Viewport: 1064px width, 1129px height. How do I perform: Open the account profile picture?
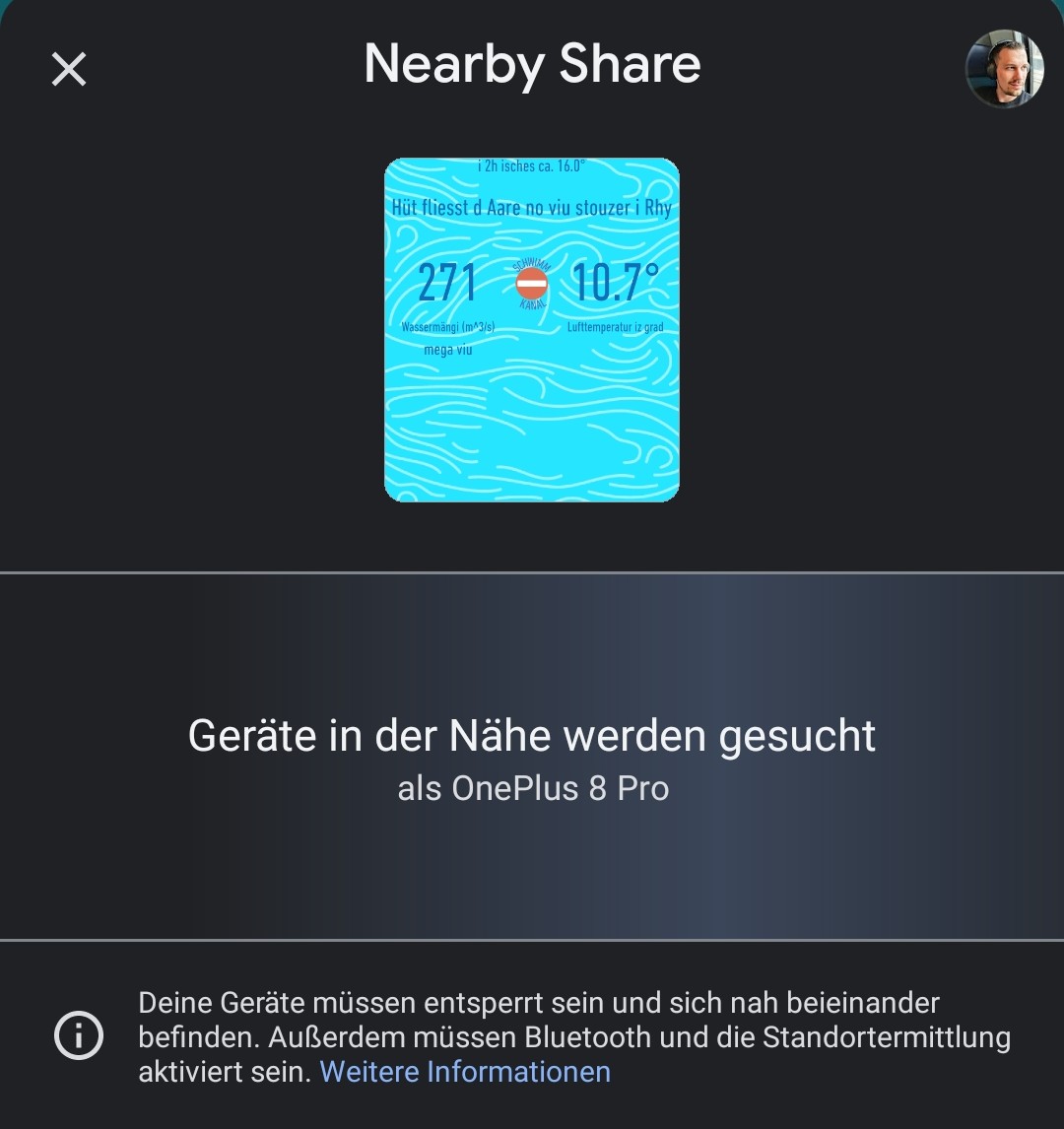coord(1004,68)
